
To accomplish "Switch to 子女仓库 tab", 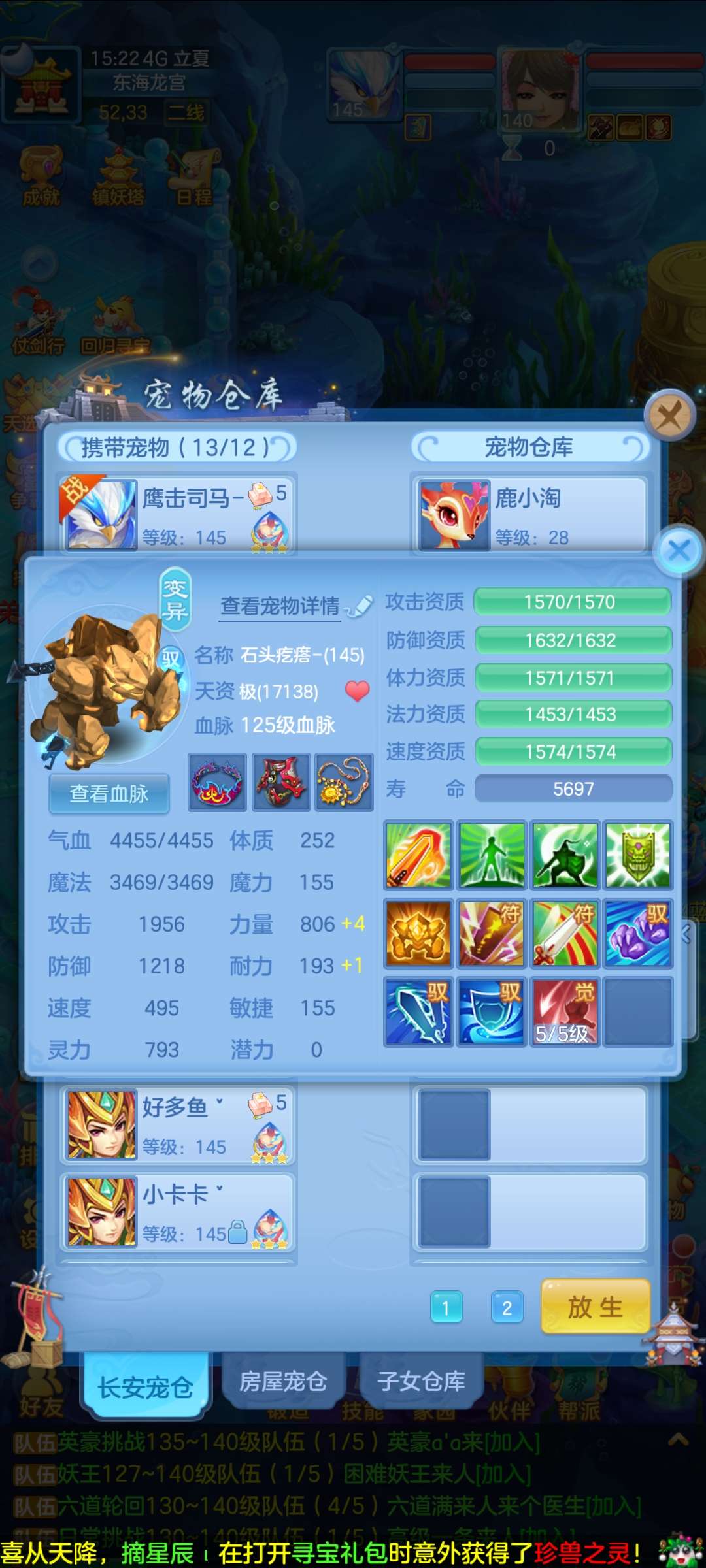I will pyautogui.click(x=422, y=1381).
